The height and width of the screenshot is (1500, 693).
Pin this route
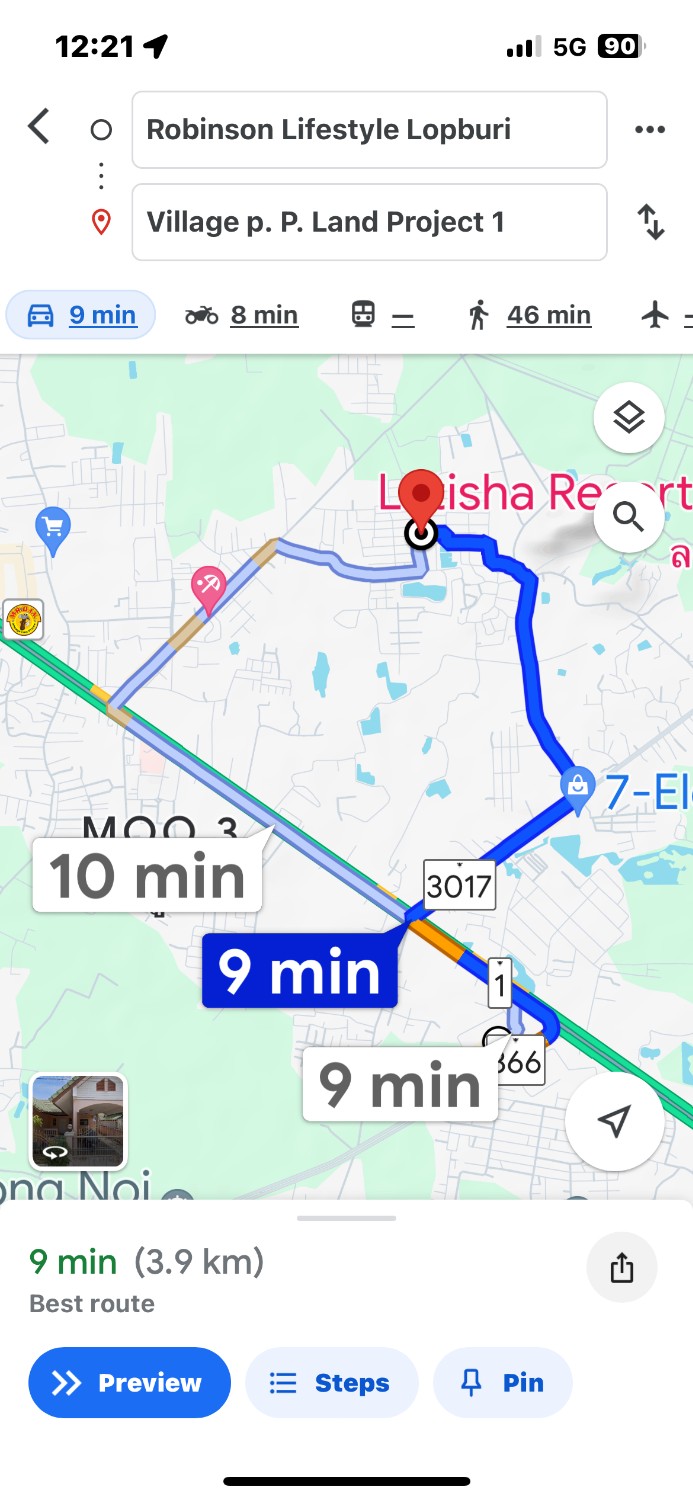coord(503,1383)
